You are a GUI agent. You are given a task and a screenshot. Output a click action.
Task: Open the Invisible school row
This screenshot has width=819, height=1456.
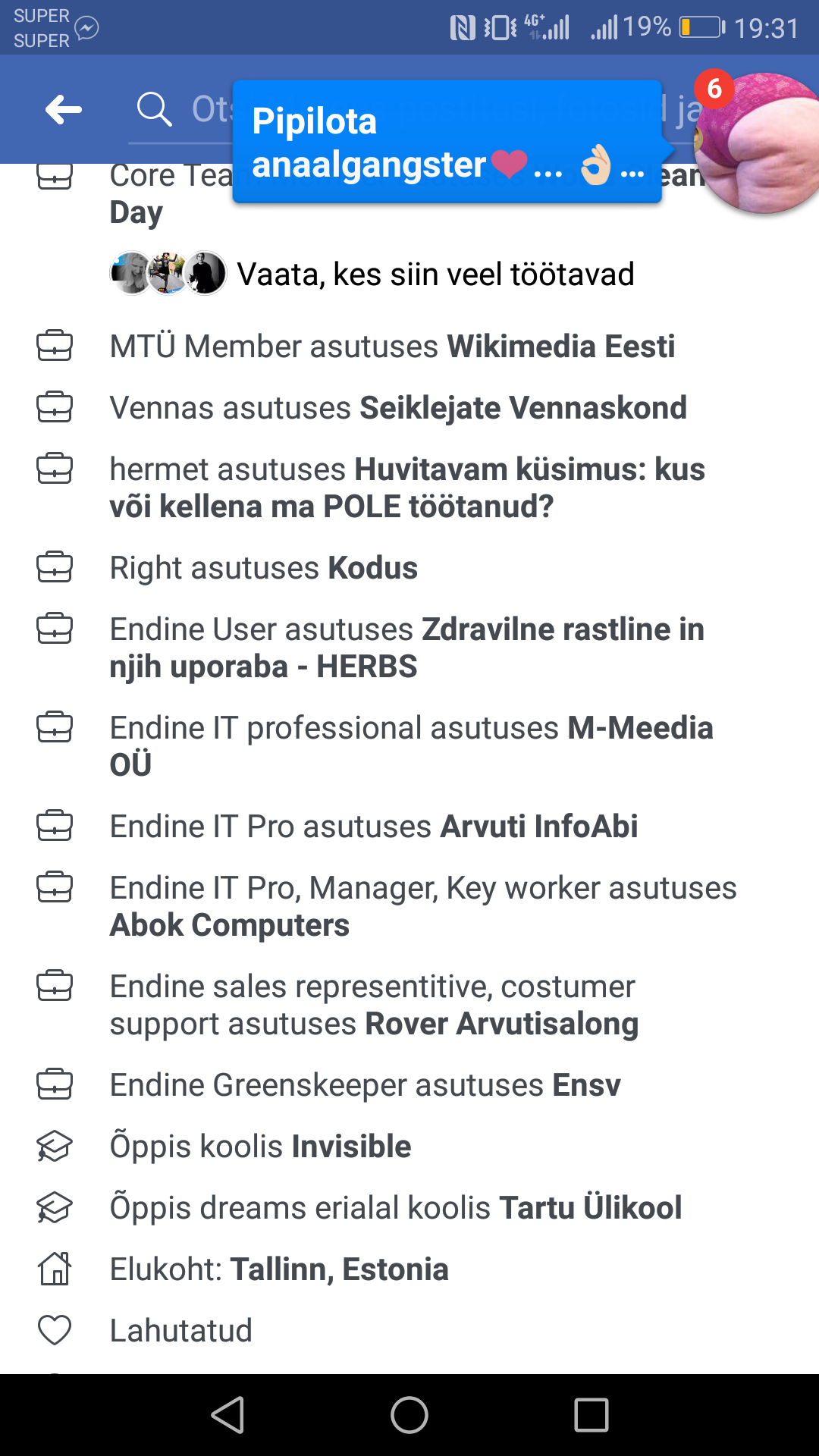pos(409,1147)
